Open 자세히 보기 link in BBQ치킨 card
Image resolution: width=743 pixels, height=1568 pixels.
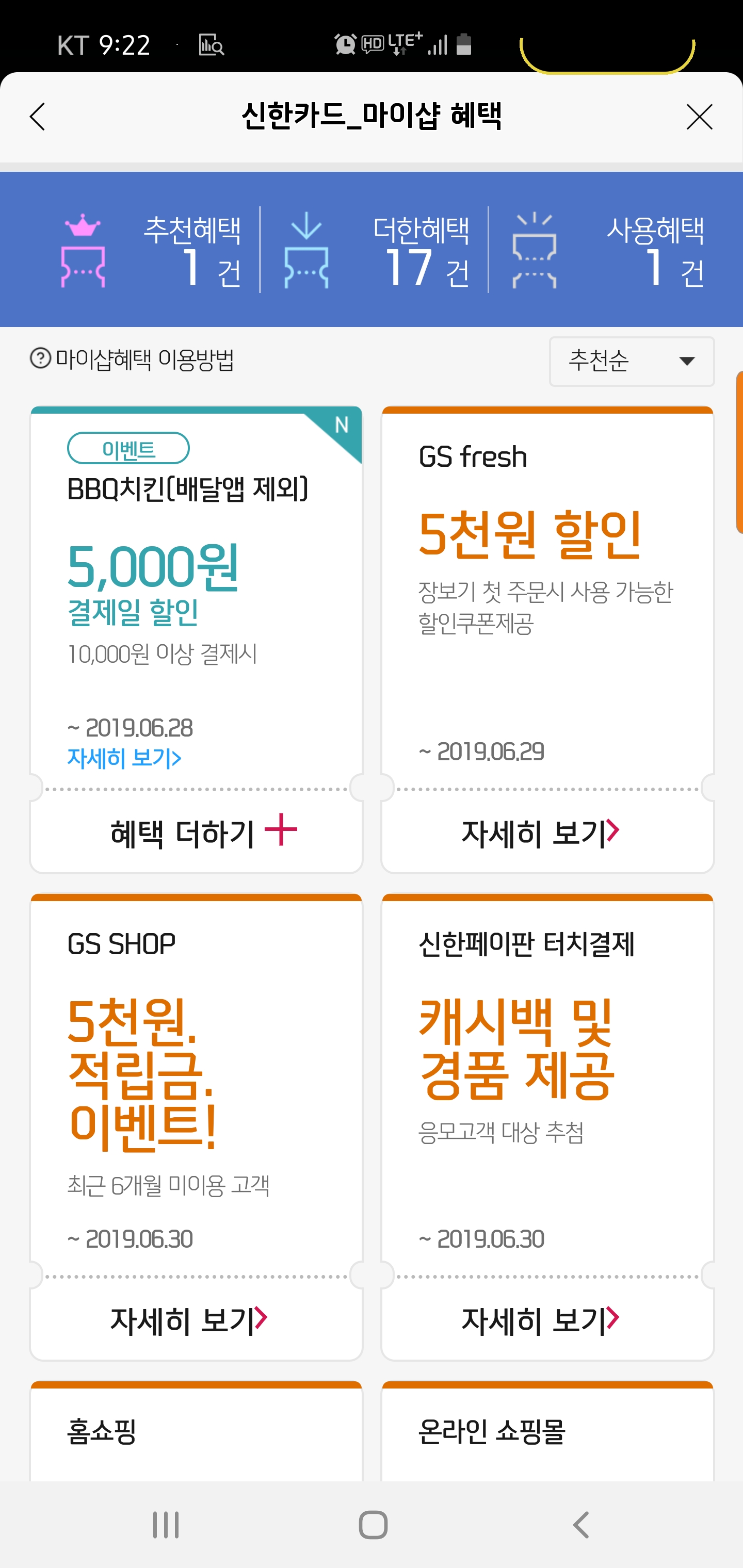pos(124,758)
